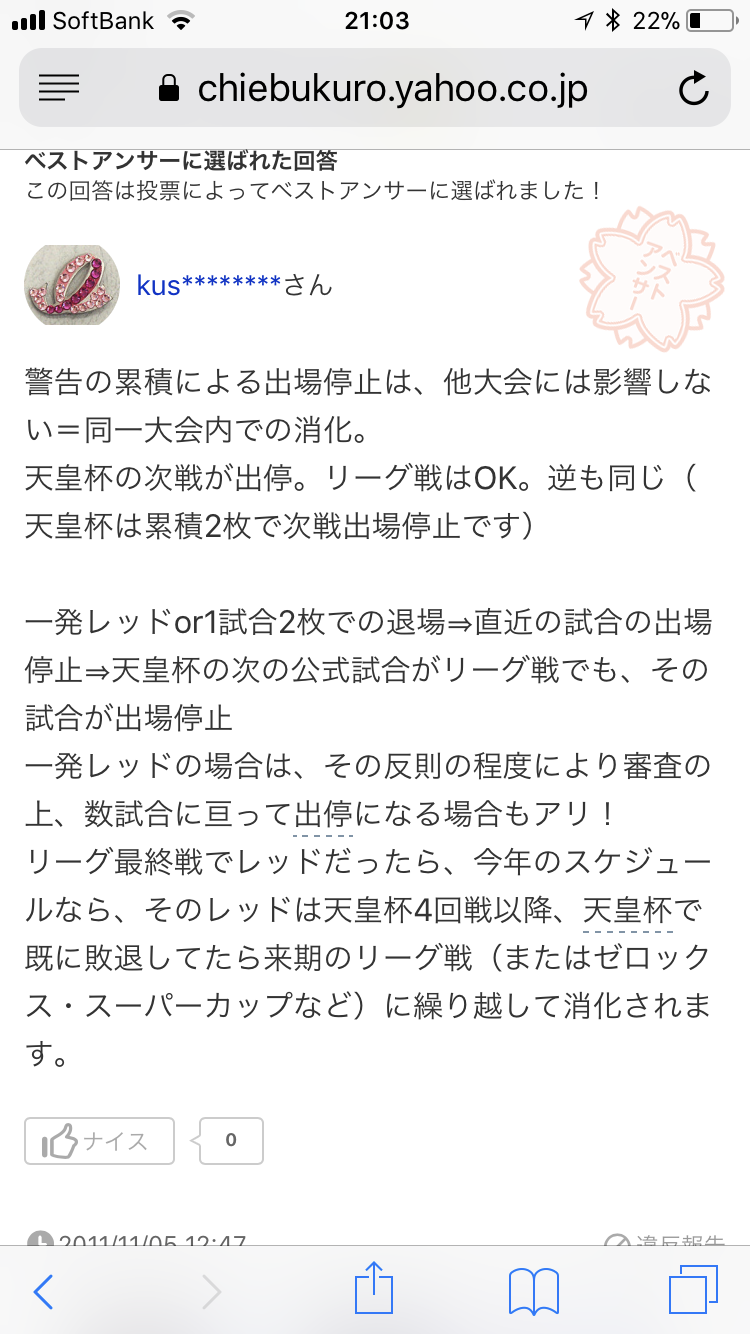
Task: Tap the answerer's avatar picture
Action: (72, 283)
